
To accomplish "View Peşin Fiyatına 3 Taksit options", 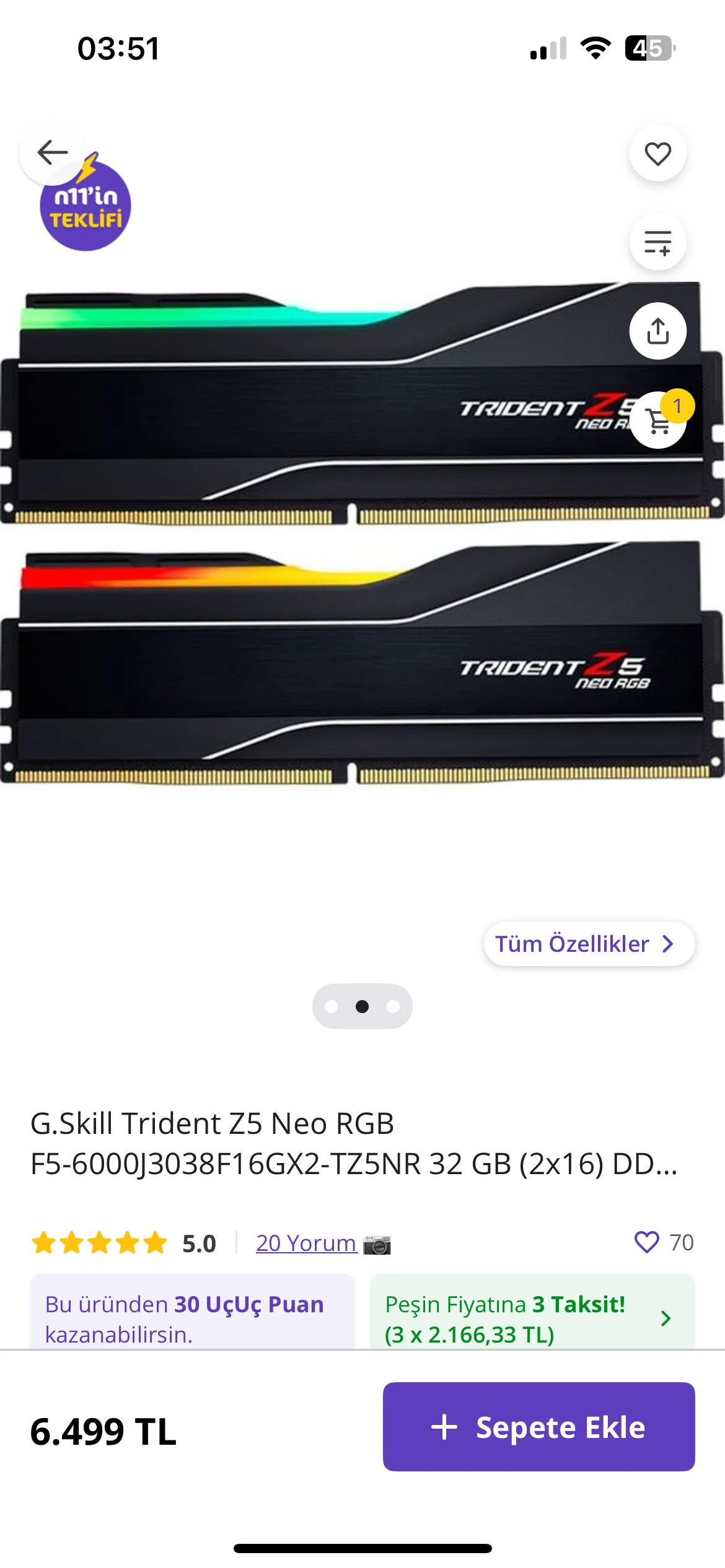I will click(532, 1318).
